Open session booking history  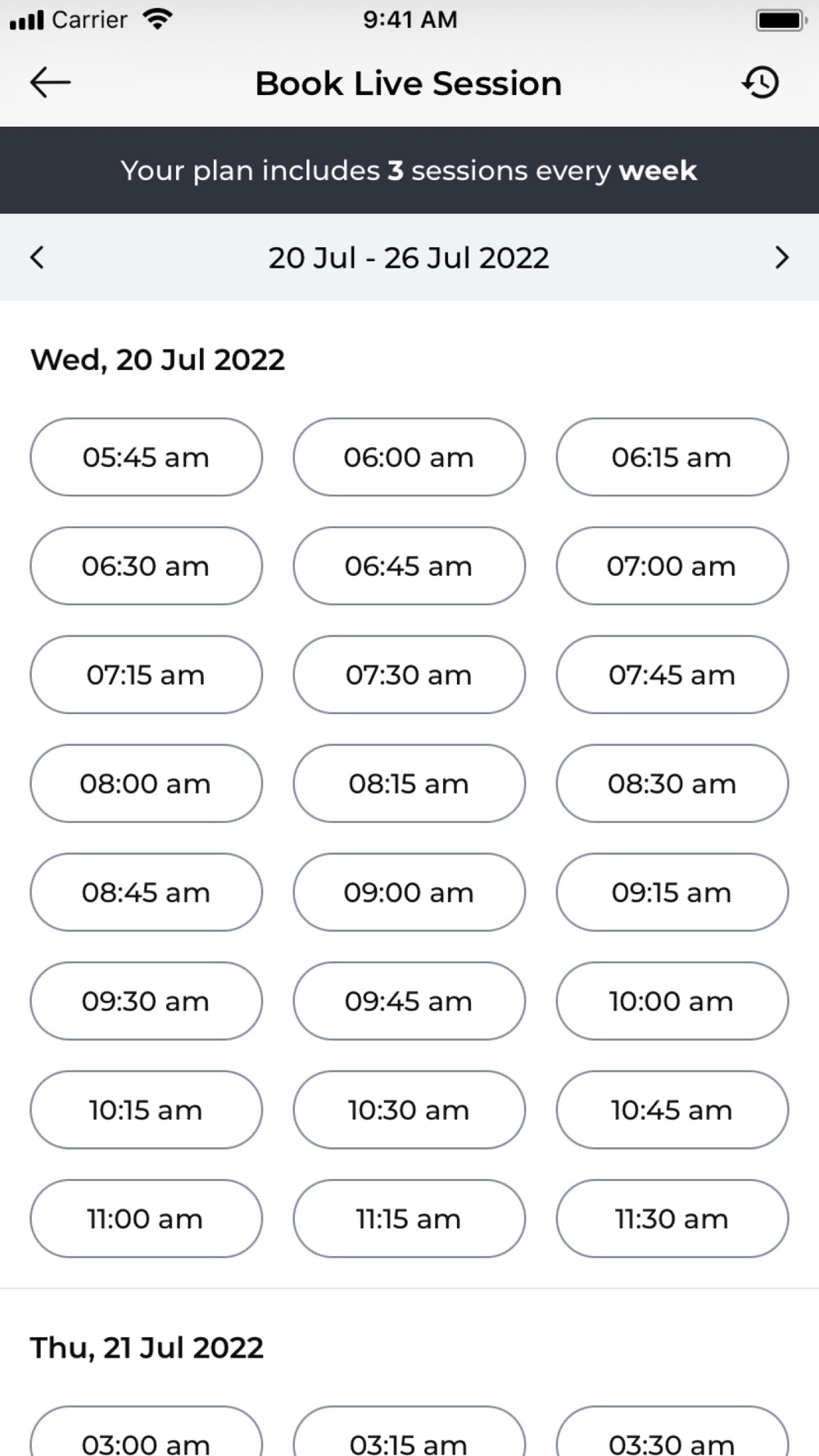[761, 83]
